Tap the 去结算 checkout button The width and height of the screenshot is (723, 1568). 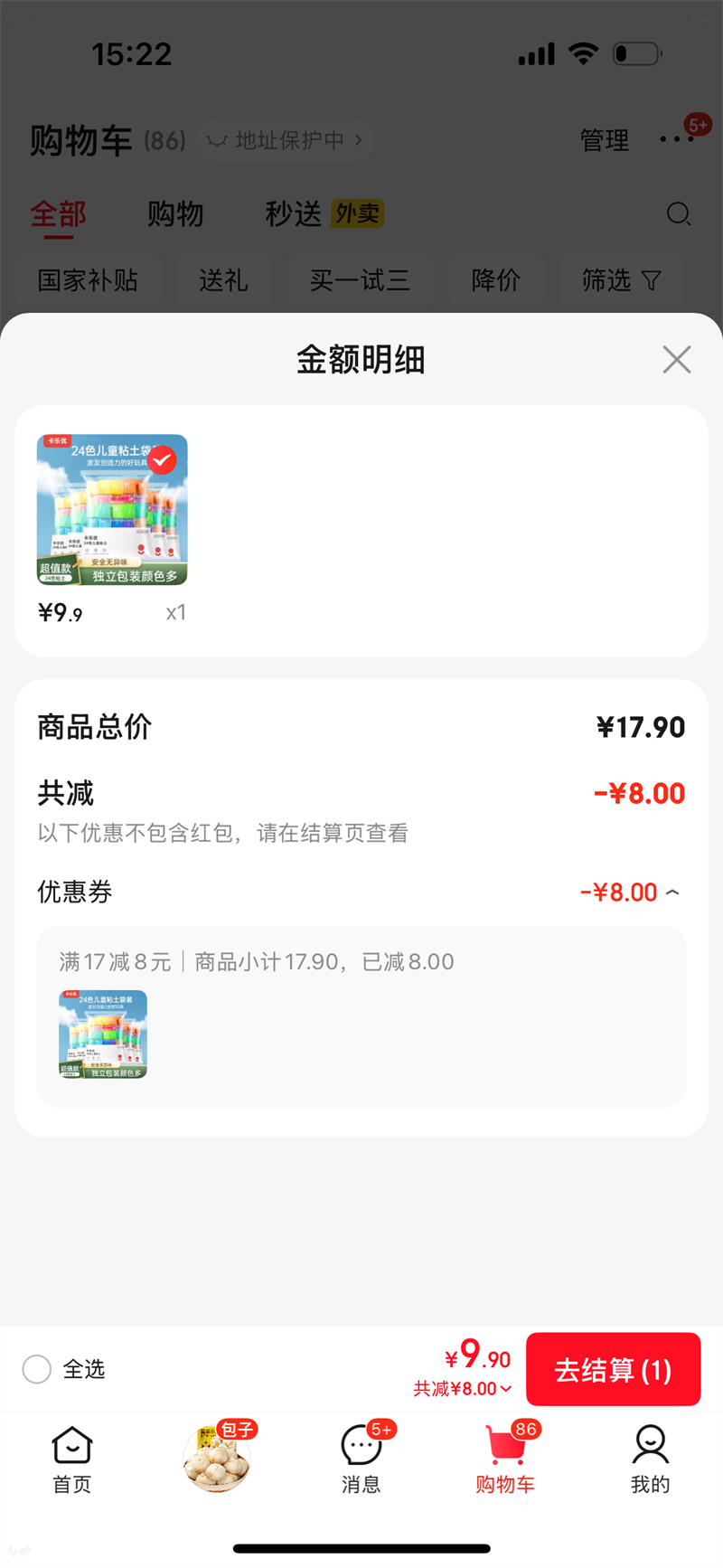(x=613, y=1369)
